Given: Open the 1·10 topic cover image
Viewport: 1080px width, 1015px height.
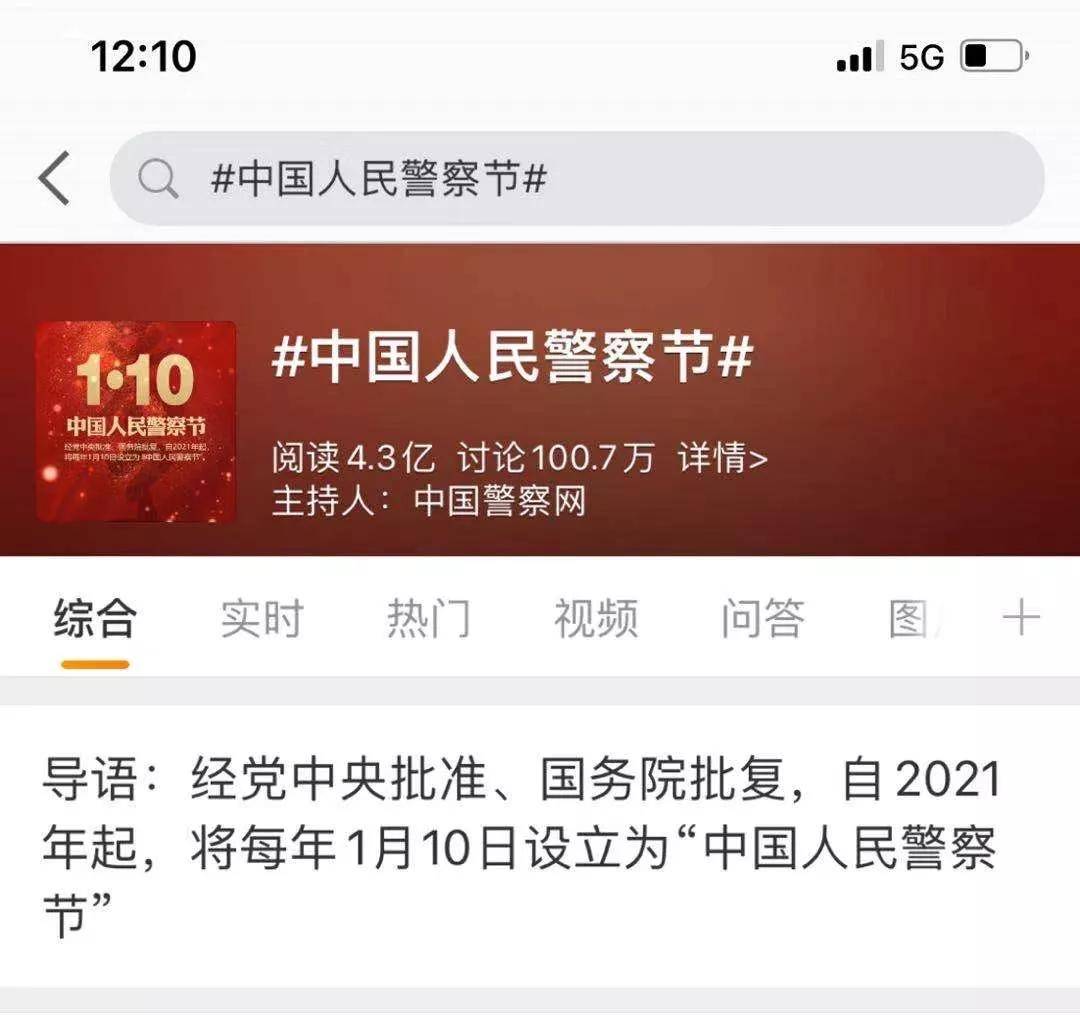Looking at the screenshot, I should (x=136, y=421).
